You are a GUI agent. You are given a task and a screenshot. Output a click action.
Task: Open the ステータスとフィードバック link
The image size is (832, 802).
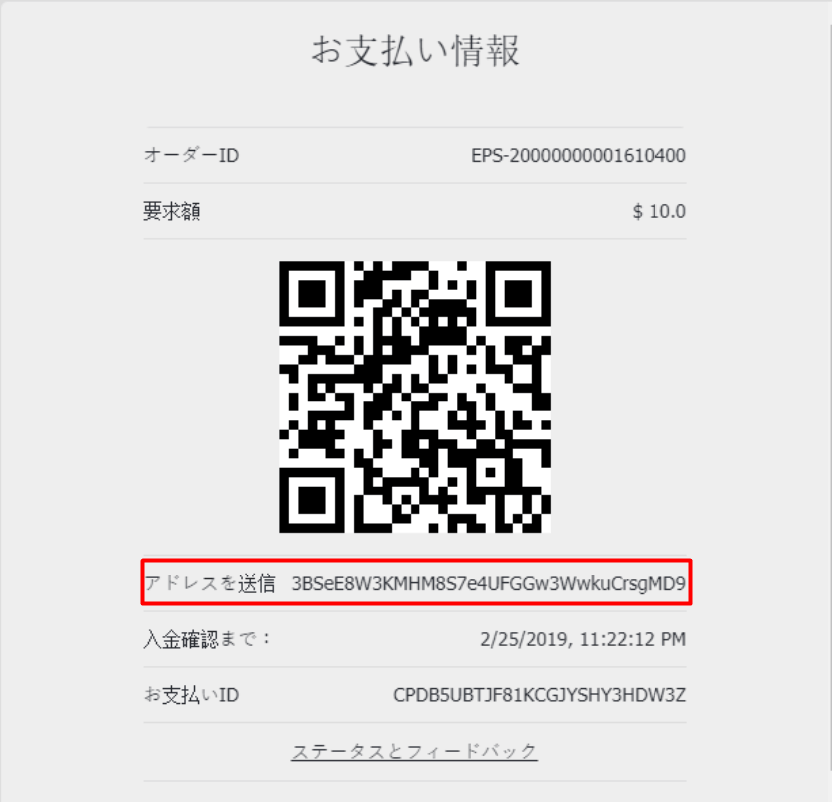coord(414,751)
